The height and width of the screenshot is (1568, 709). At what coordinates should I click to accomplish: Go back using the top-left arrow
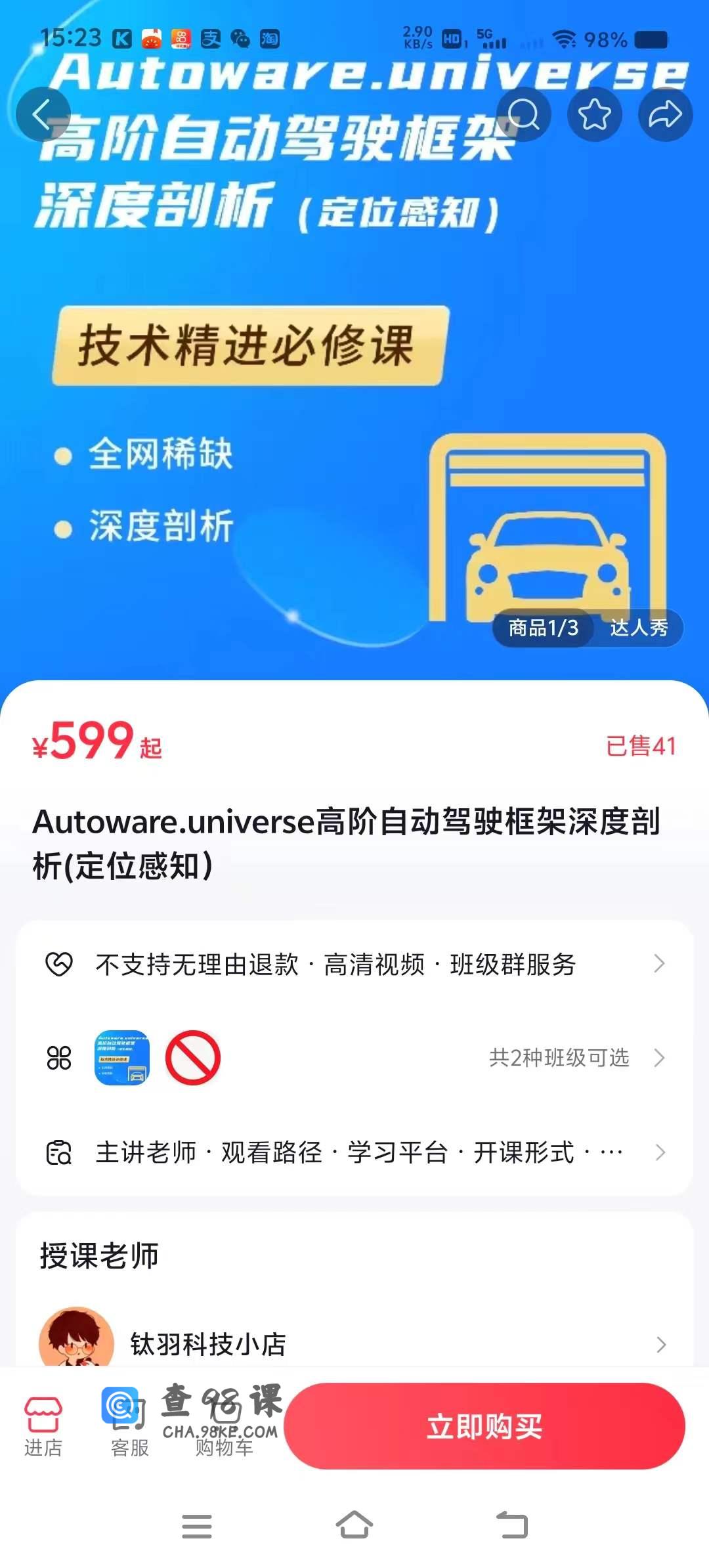(x=43, y=114)
